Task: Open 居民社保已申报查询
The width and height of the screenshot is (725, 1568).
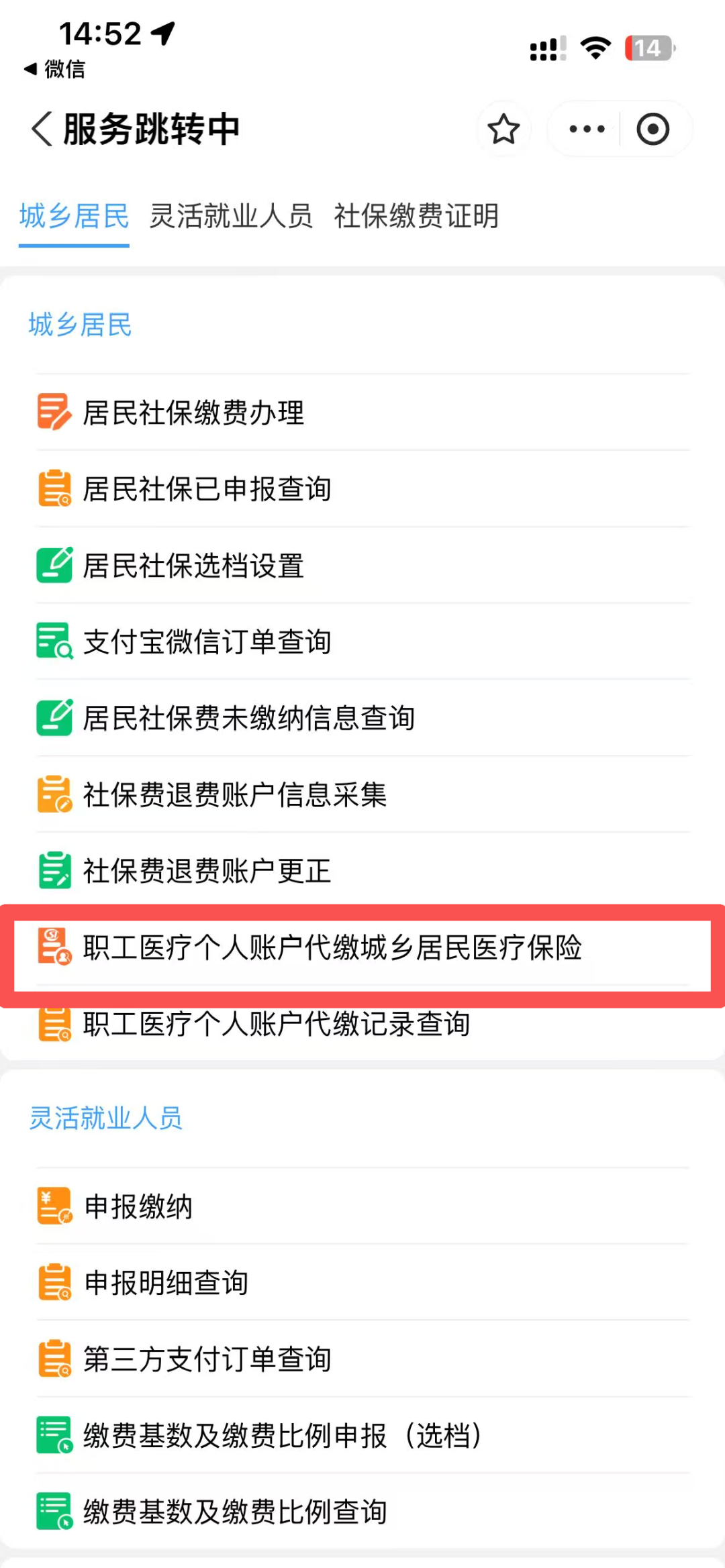Action: click(x=363, y=488)
